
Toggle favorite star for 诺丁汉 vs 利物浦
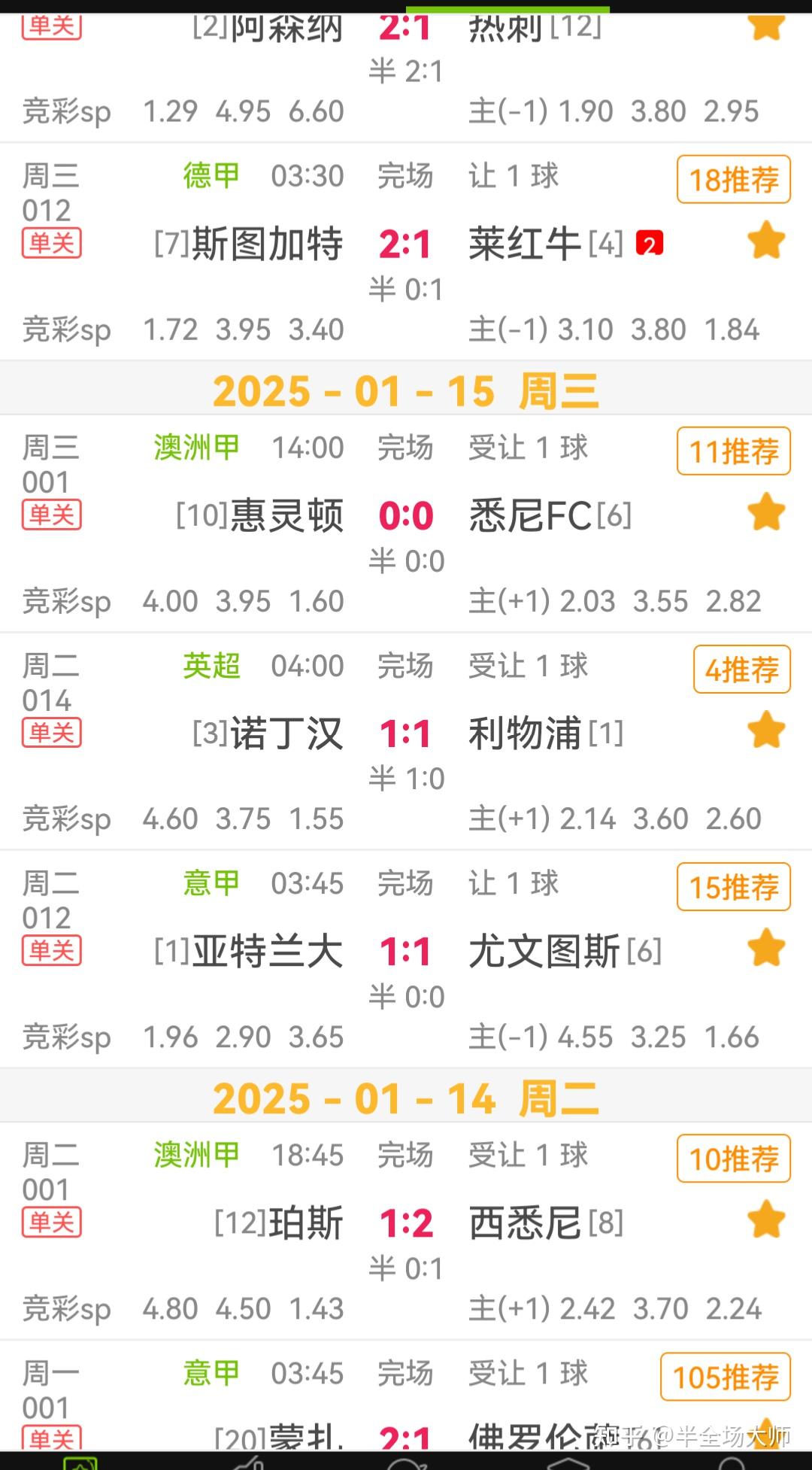764,730
